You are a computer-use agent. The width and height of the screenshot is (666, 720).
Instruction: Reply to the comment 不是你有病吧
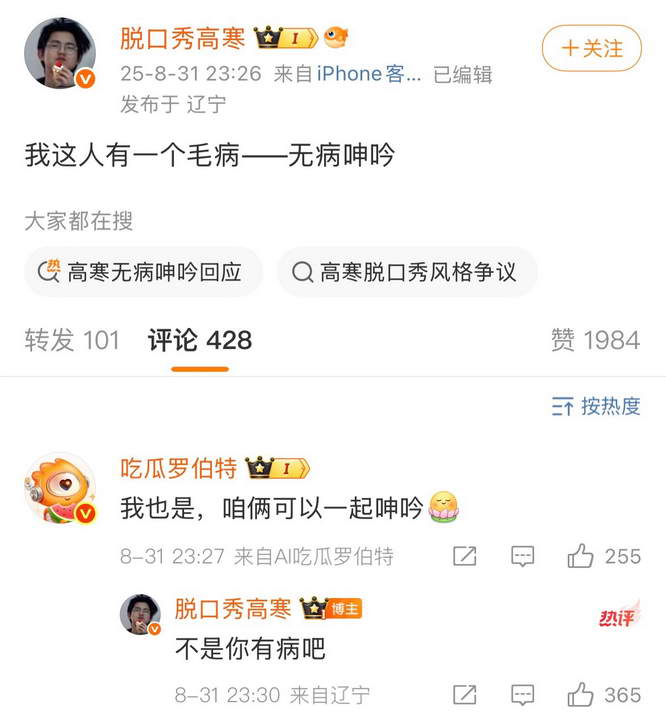pos(522,695)
